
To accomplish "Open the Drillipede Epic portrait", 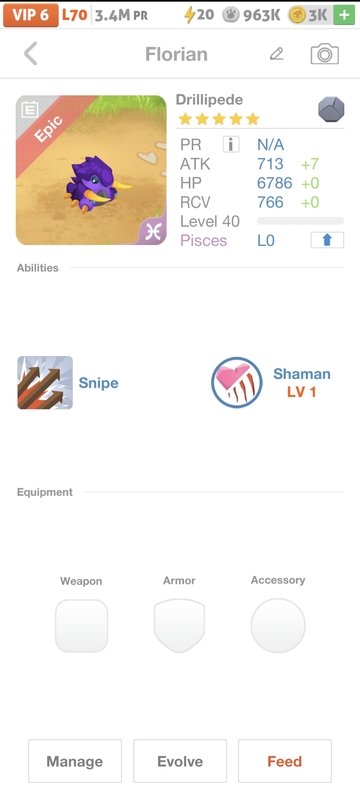I will coord(91,170).
